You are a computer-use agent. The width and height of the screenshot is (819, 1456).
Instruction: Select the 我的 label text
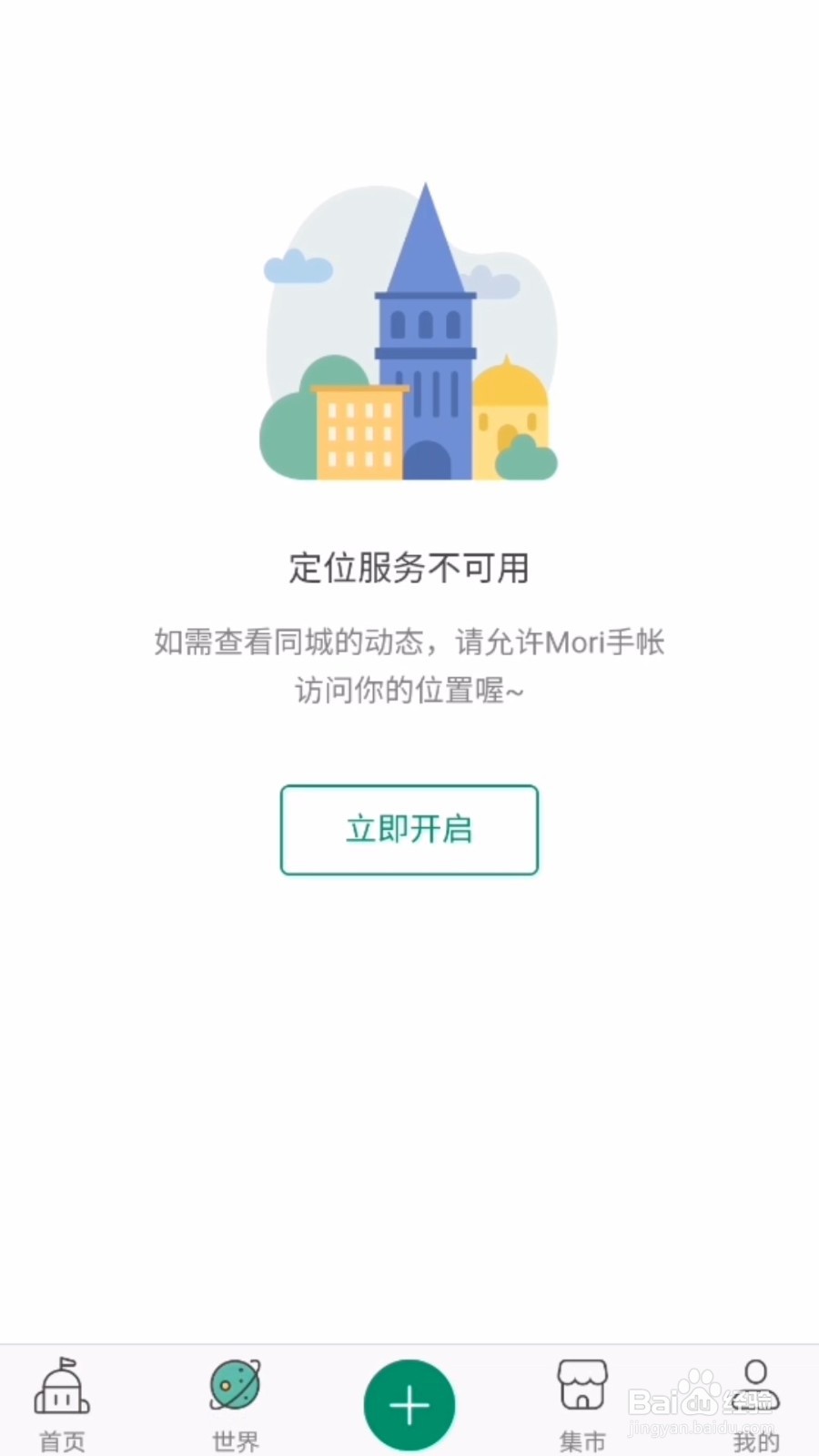[758, 1441]
